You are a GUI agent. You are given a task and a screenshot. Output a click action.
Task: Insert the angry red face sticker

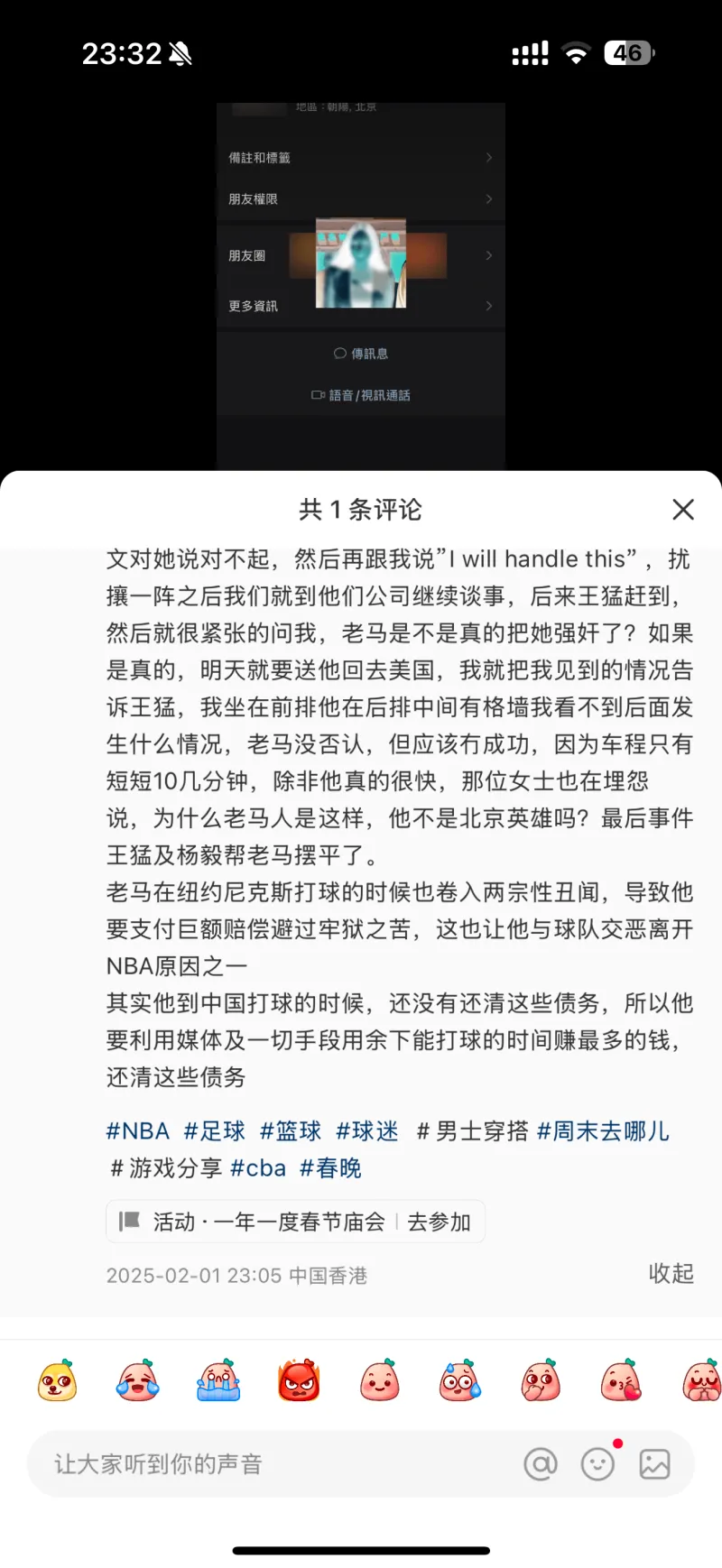pos(299,1381)
